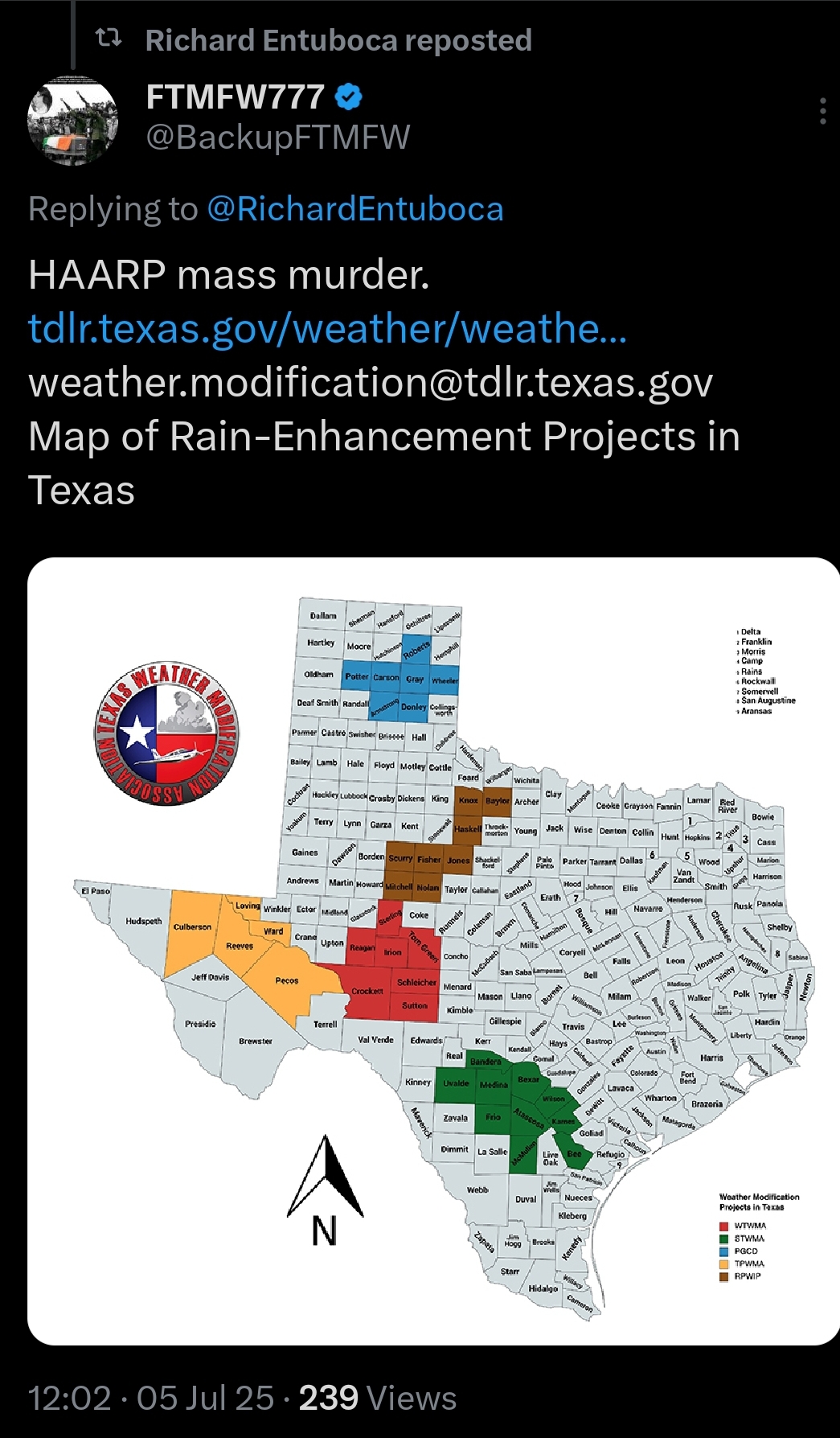Open the weather.modification@tdlr.texas.gov email link
This screenshot has width=840, height=1438.
[371, 383]
